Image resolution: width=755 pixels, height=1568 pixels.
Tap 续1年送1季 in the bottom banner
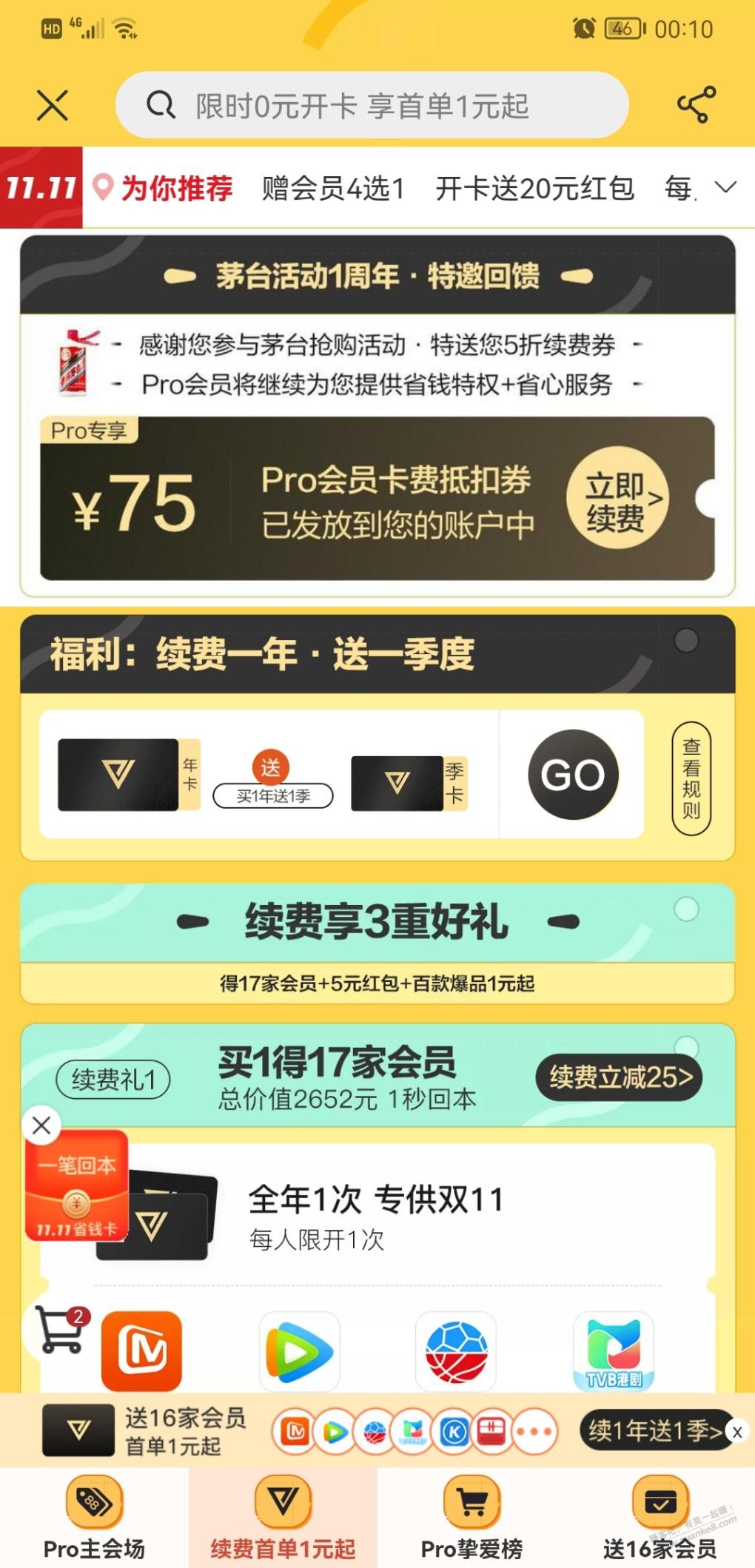653,1430
